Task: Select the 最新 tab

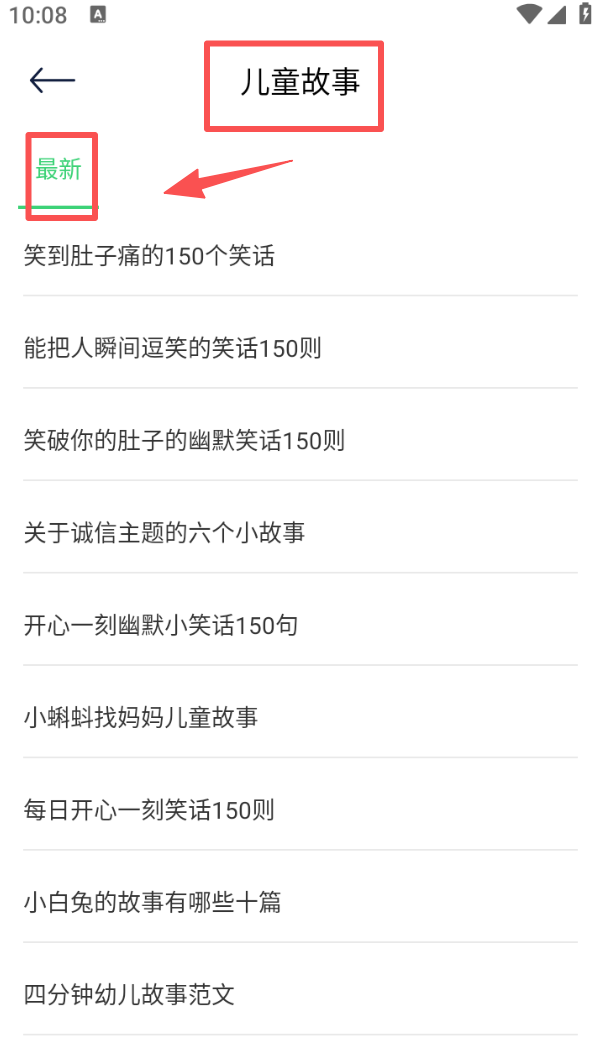Action: (58, 170)
